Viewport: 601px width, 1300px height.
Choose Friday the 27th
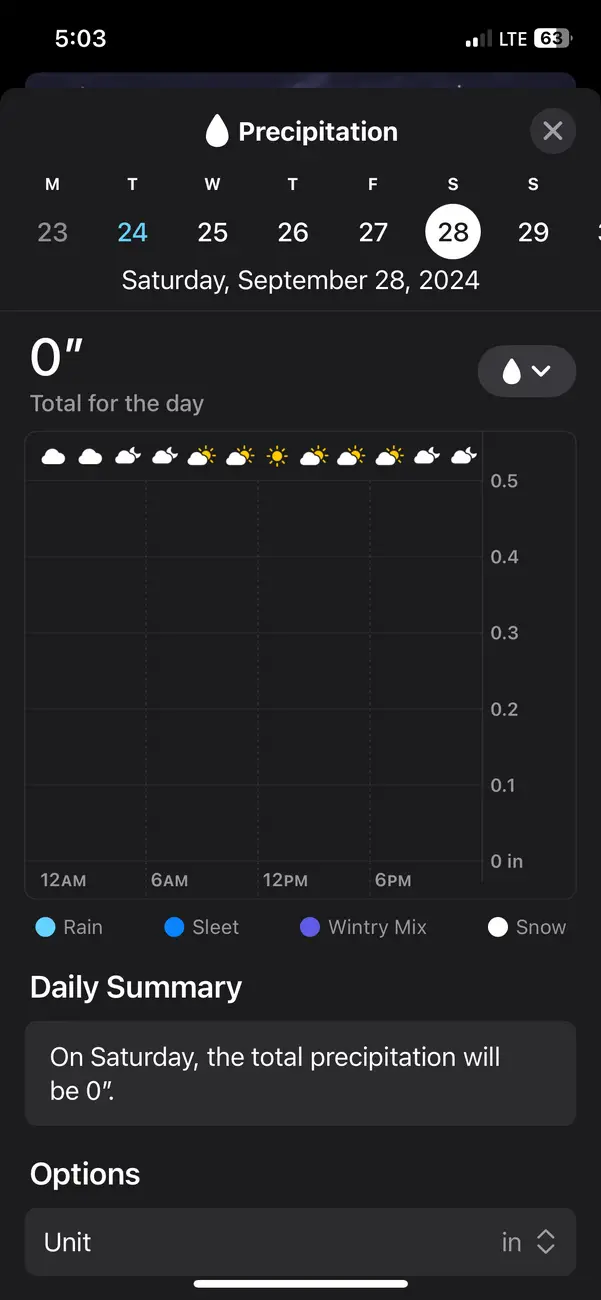[x=373, y=232]
